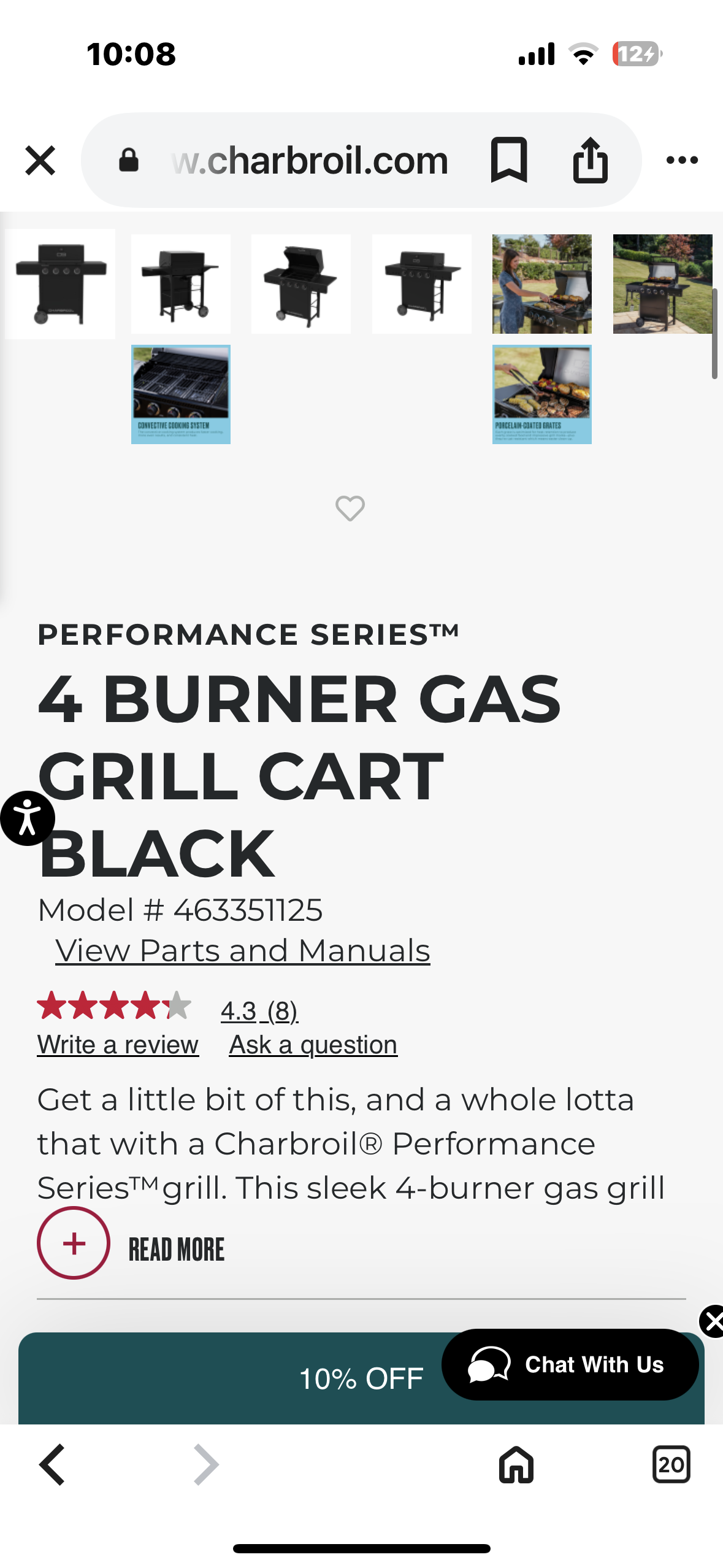Add grill to wishlist with heart
This screenshot has height=1568, width=723.
pos(350,508)
